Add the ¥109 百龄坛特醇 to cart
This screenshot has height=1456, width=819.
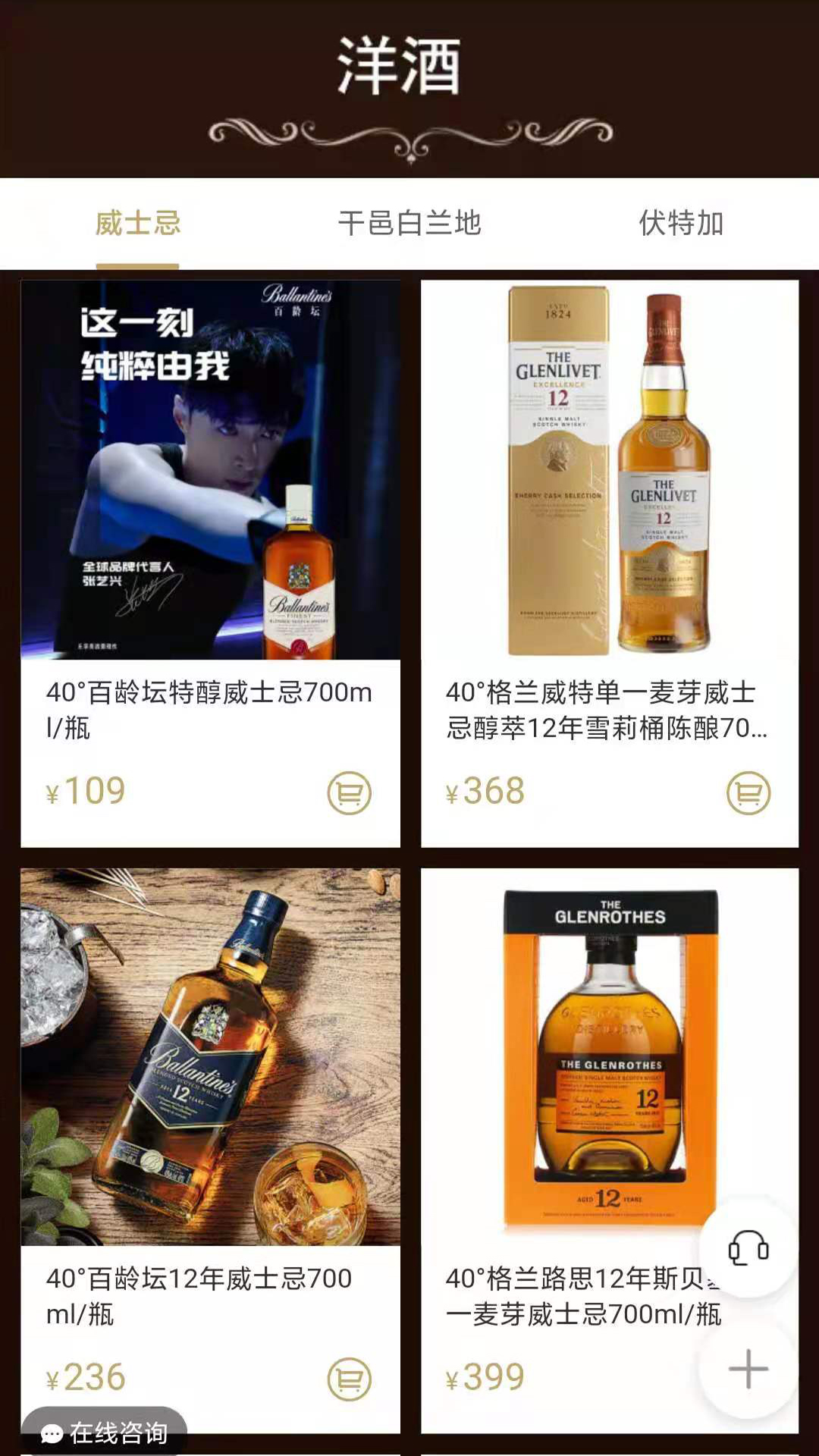(x=349, y=793)
